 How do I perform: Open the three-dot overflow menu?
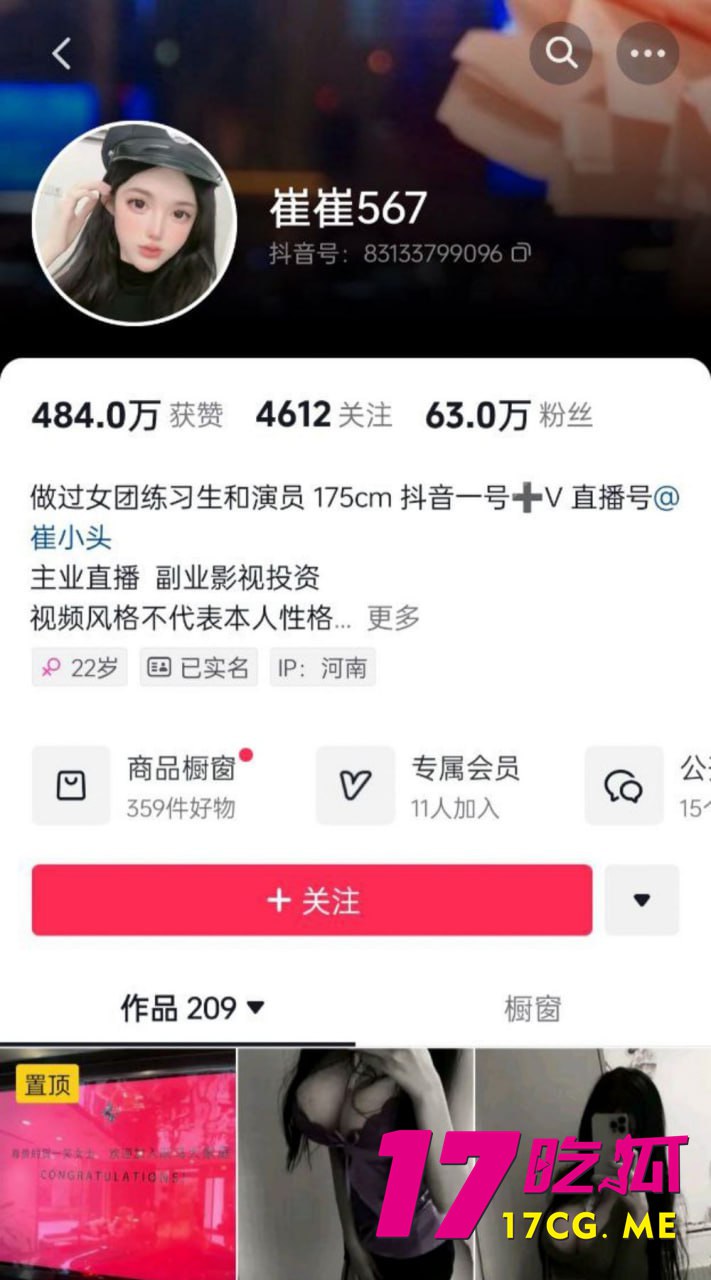(x=647, y=53)
